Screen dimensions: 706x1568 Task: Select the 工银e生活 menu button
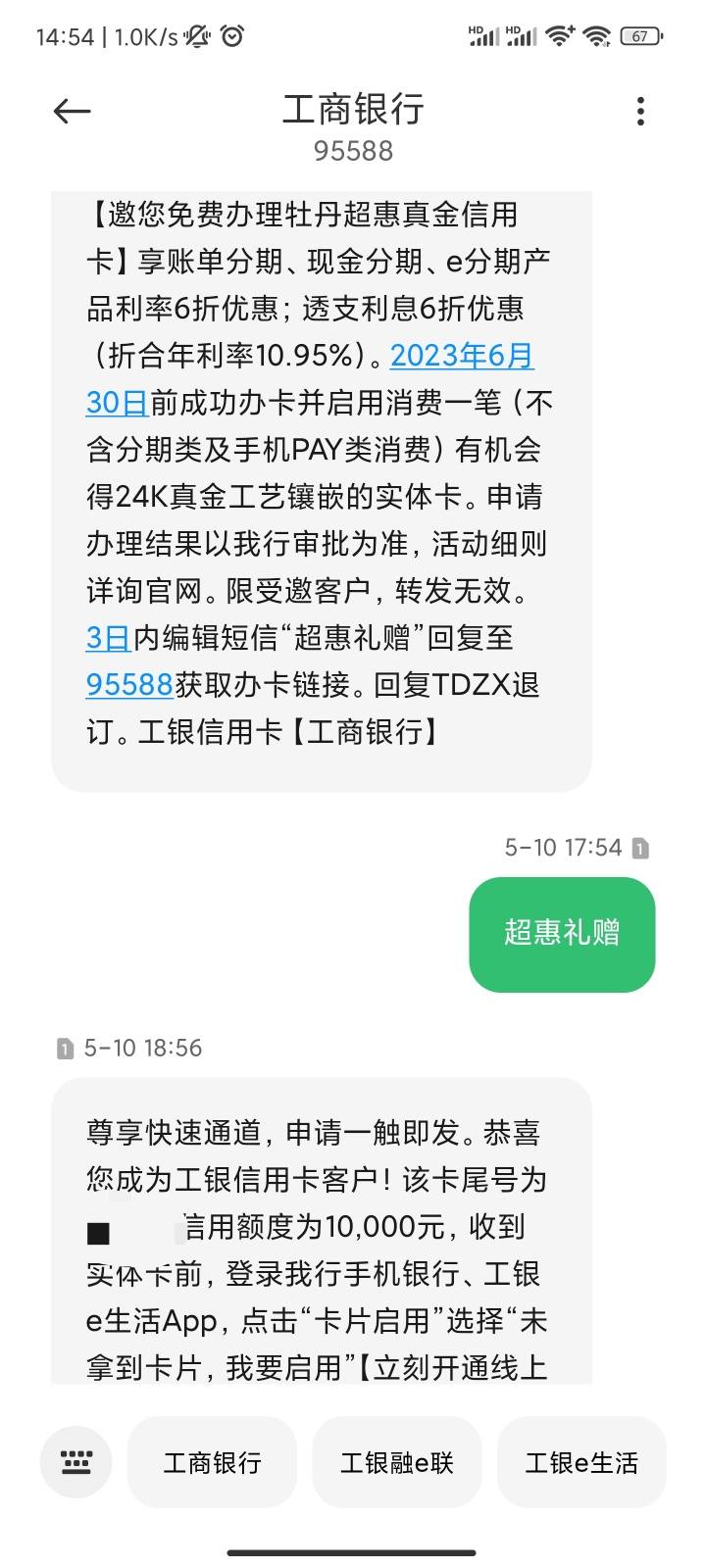coord(581,1462)
